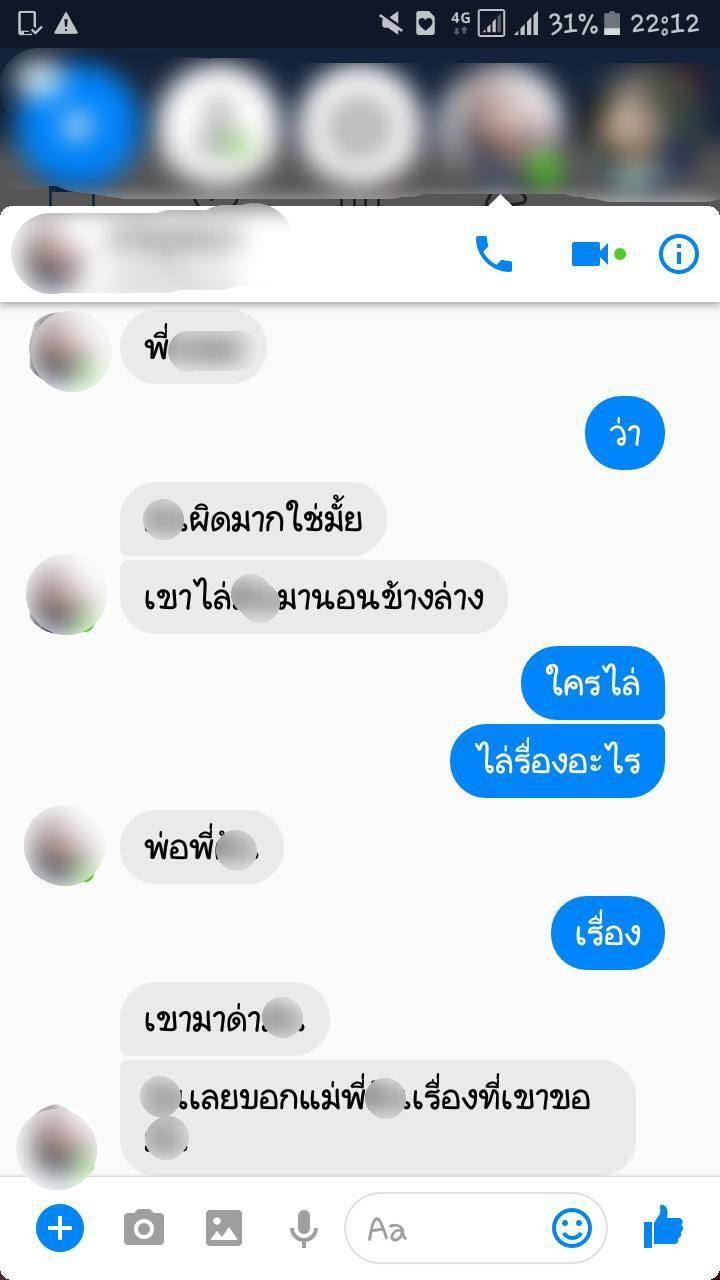Viewport: 720px width, 1280px height.
Task: Open the emoji picker
Action: point(572,1228)
